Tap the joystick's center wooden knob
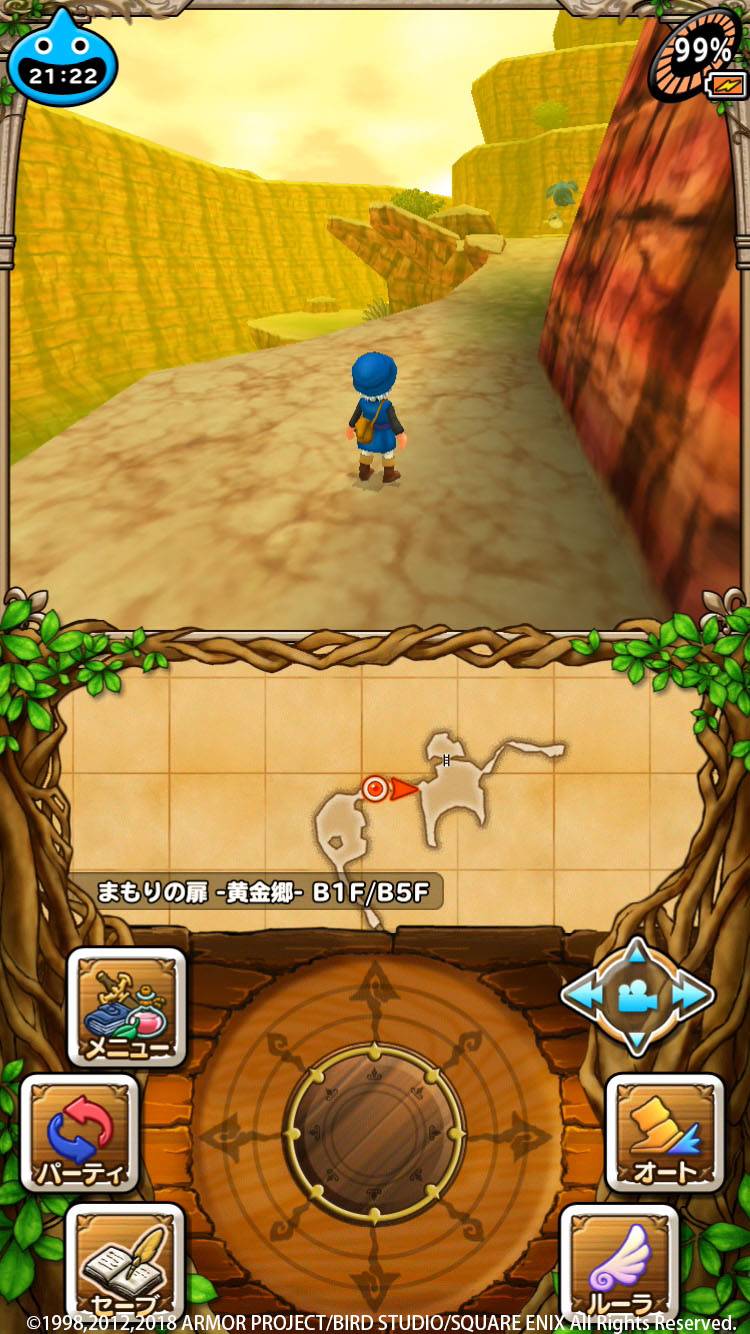This screenshot has width=750, height=1334. (x=375, y=1135)
